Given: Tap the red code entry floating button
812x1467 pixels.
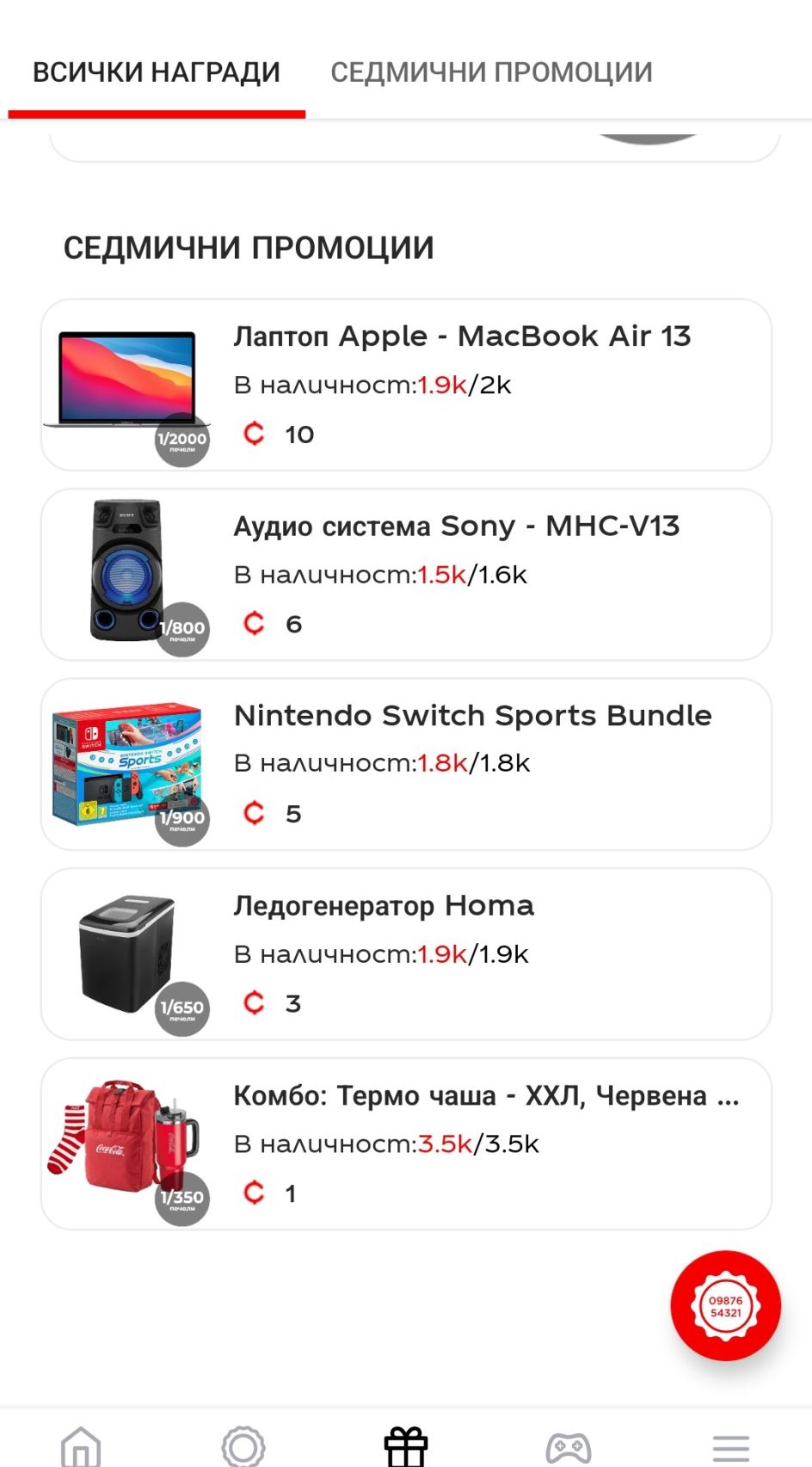Looking at the screenshot, I should [x=725, y=1305].
